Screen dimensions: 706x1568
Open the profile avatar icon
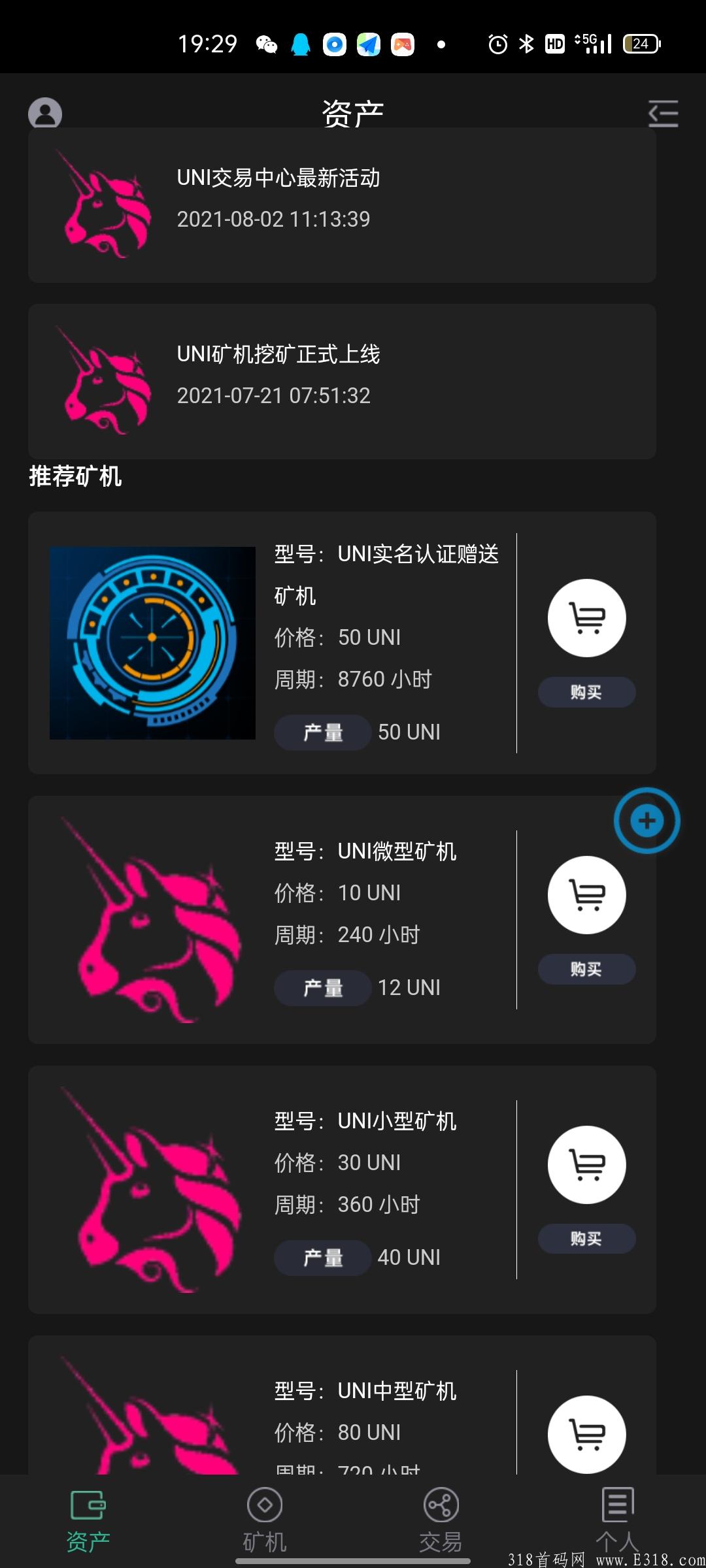pos(44,112)
